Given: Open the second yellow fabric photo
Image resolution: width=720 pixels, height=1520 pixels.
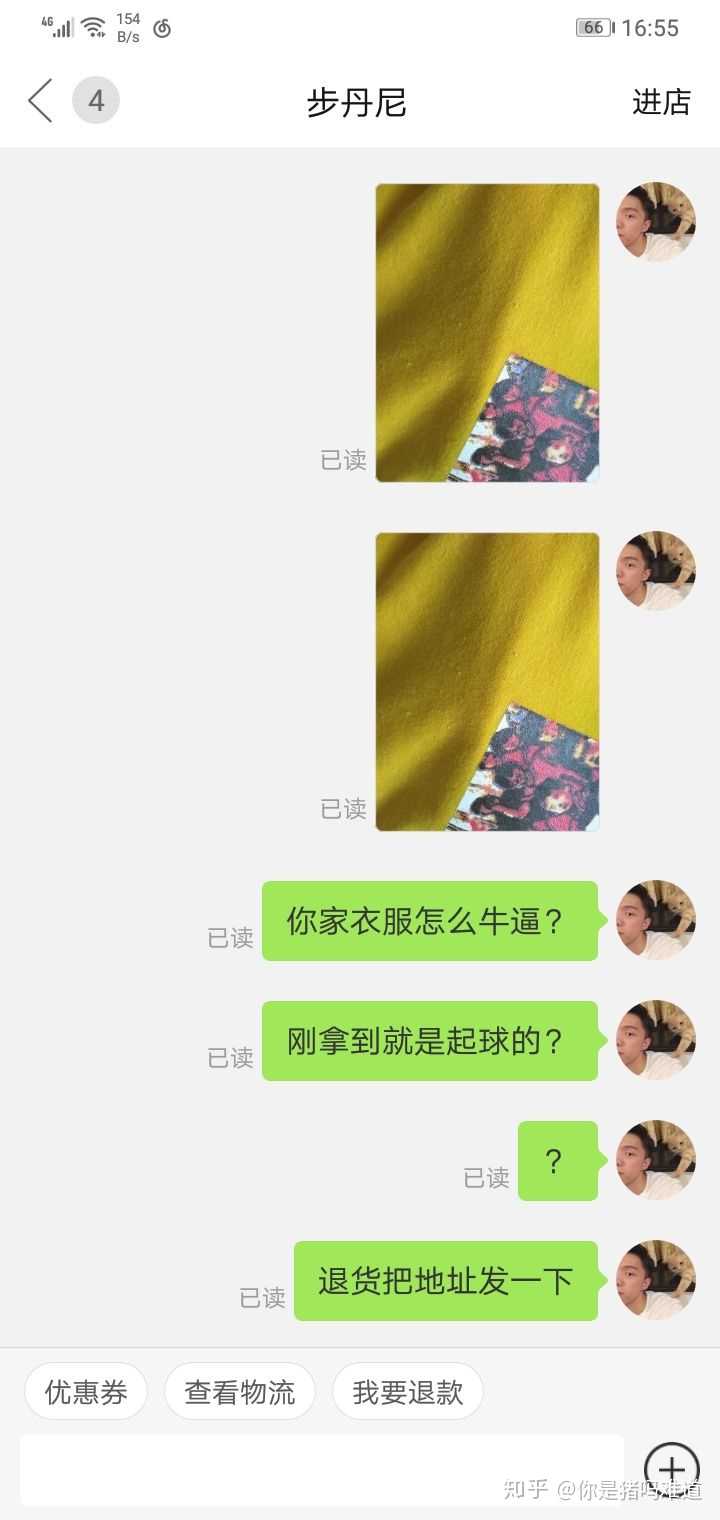Looking at the screenshot, I should pyautogui.click(x=487, y=681).
